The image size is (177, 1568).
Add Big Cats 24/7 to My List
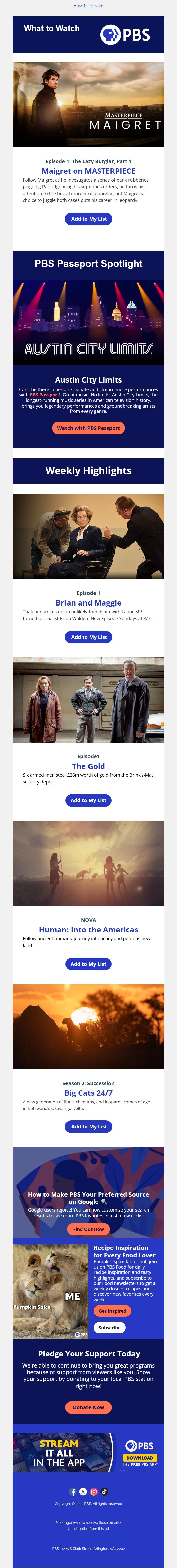tap(88, 1126)
